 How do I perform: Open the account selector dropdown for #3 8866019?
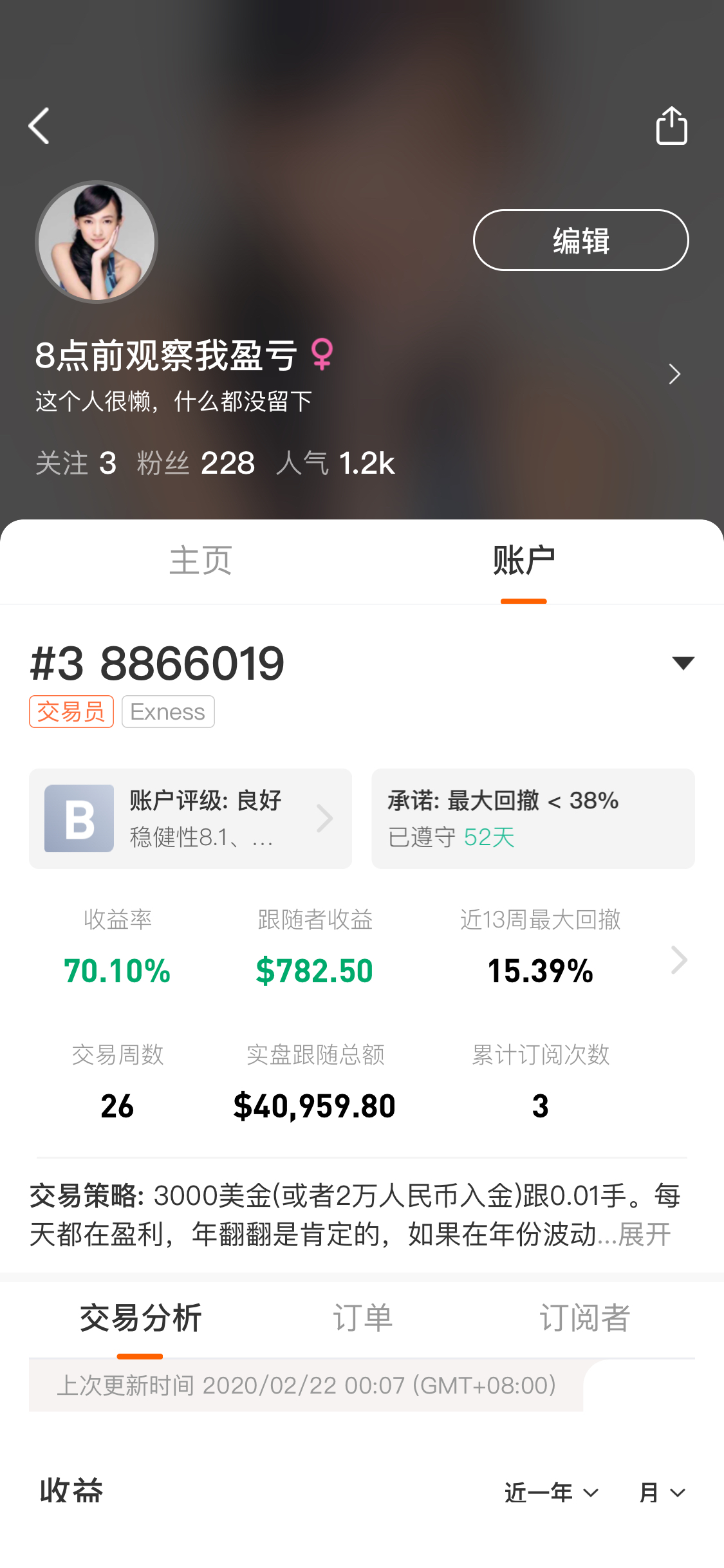pos(683,663)
